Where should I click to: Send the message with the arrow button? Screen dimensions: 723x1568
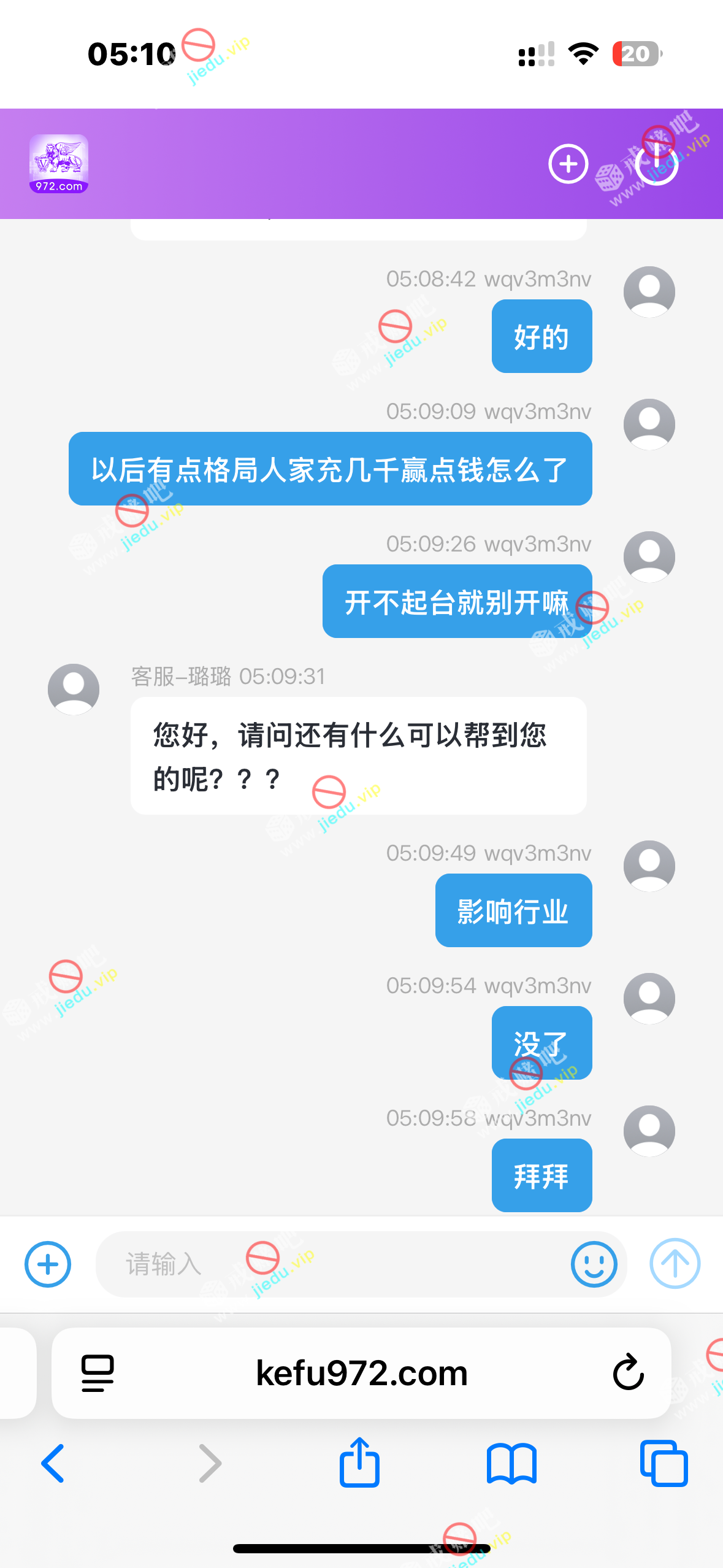[675, 1264]
